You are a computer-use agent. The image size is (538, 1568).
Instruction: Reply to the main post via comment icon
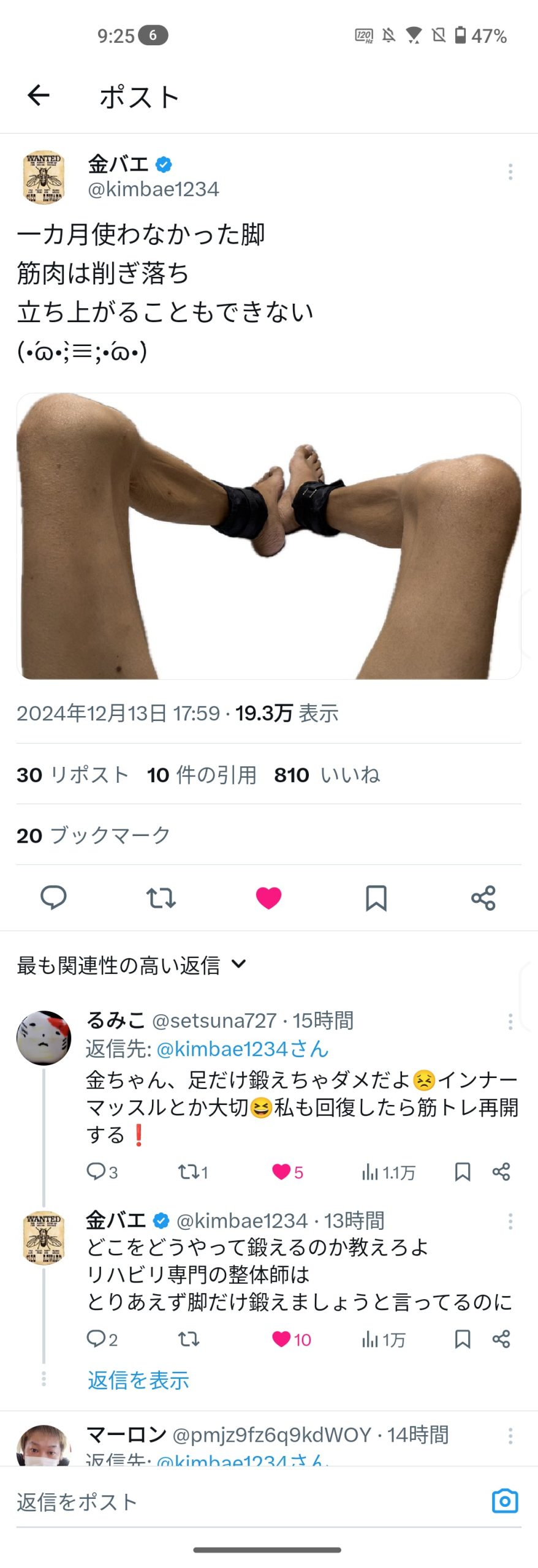pos(53,898)
